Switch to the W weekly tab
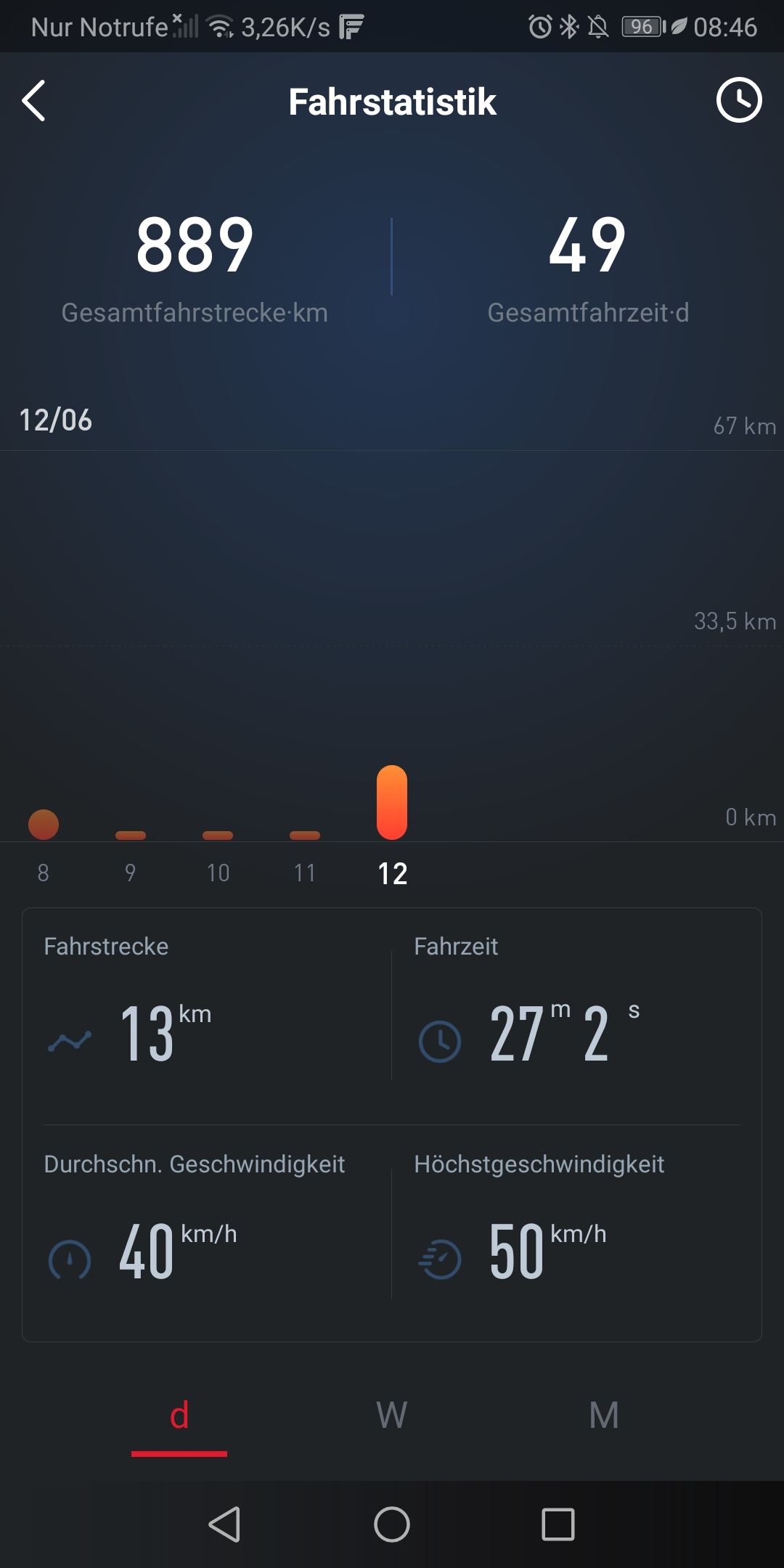The image size is (784, 1568). coord(392,1415)
